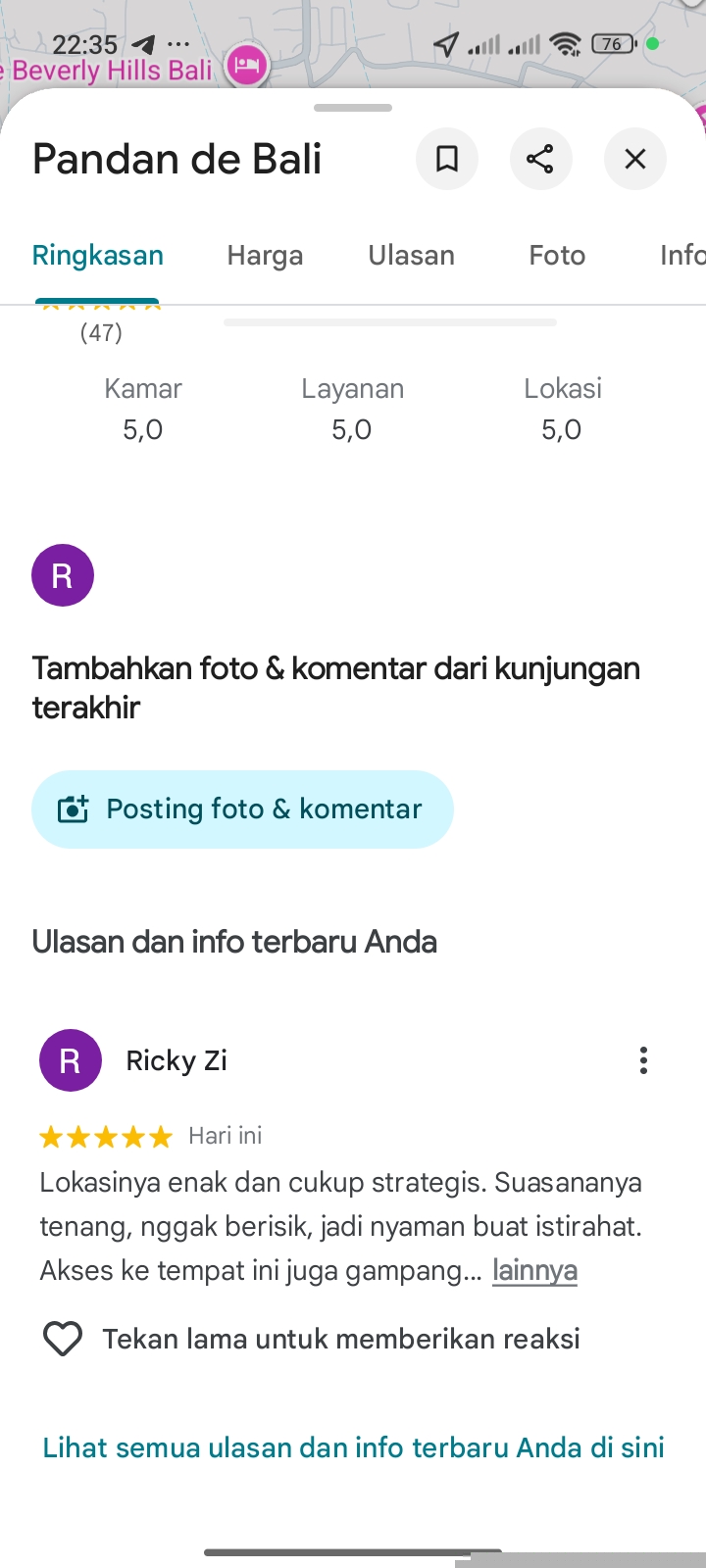Save Pandan de Bali with the bookmark icon
The width and height of the screenshot is (706, 1568).
(447, 159)
